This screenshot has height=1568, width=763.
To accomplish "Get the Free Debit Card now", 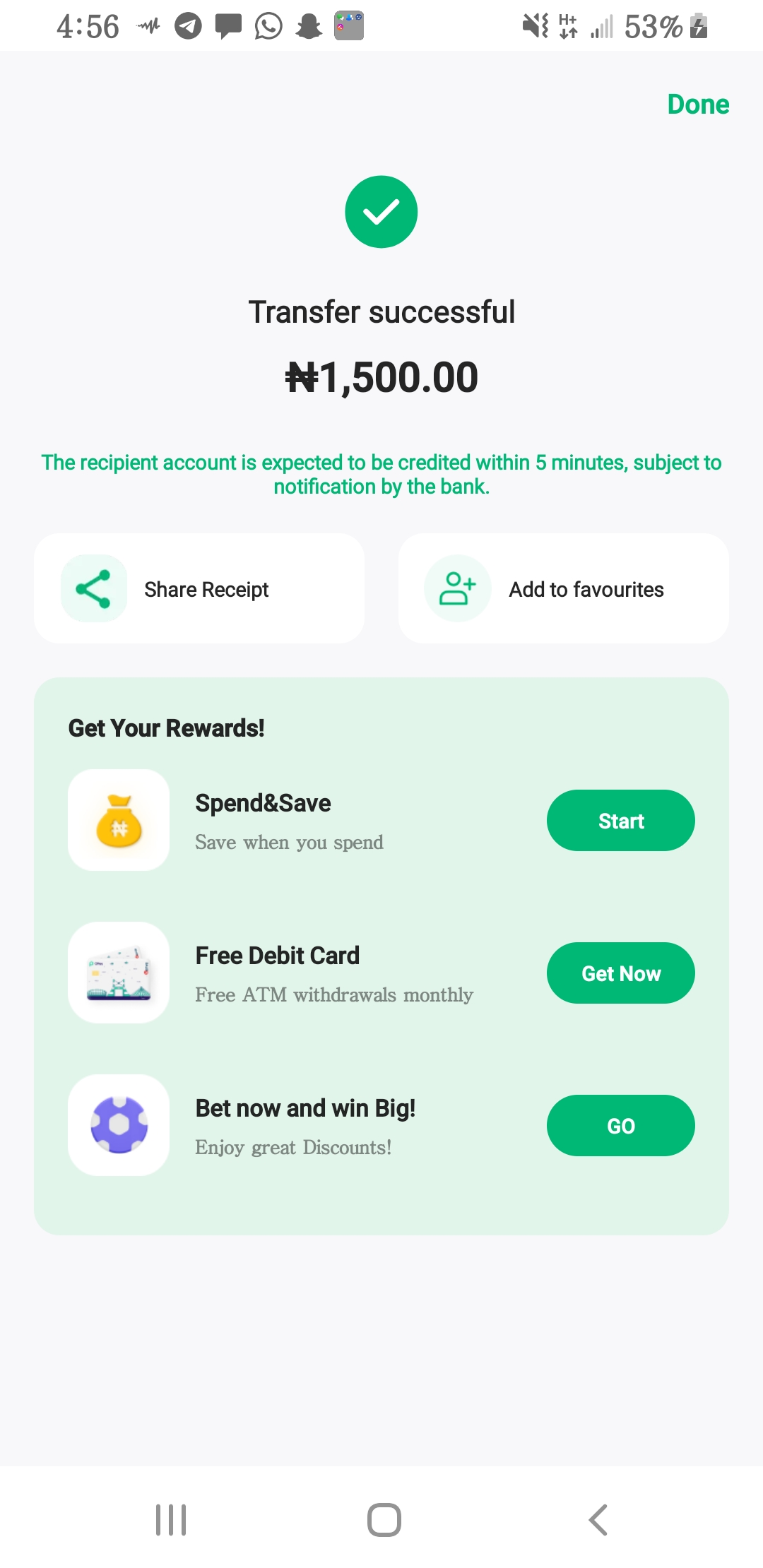I will [x=620, y=973].
